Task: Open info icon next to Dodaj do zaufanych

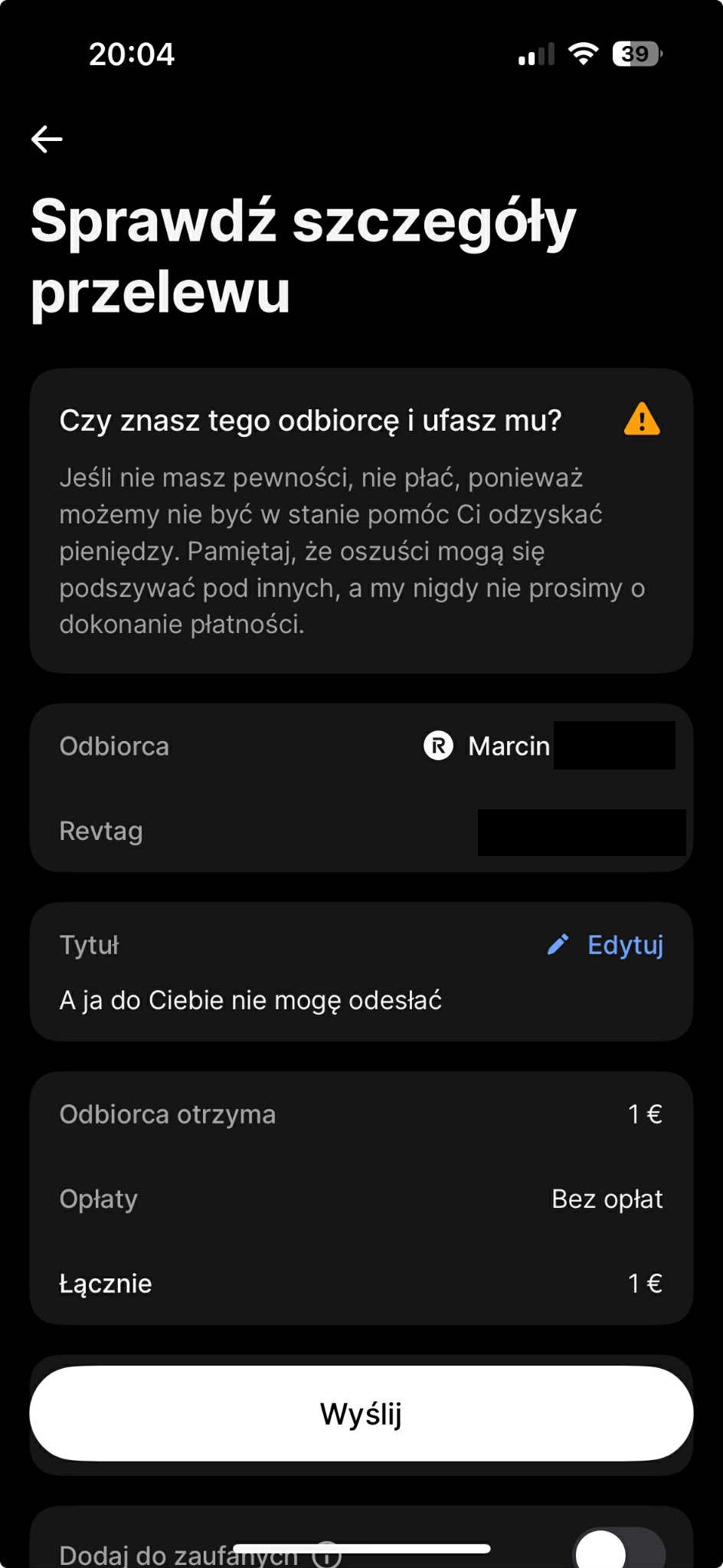Action: tap(328, 1556)
